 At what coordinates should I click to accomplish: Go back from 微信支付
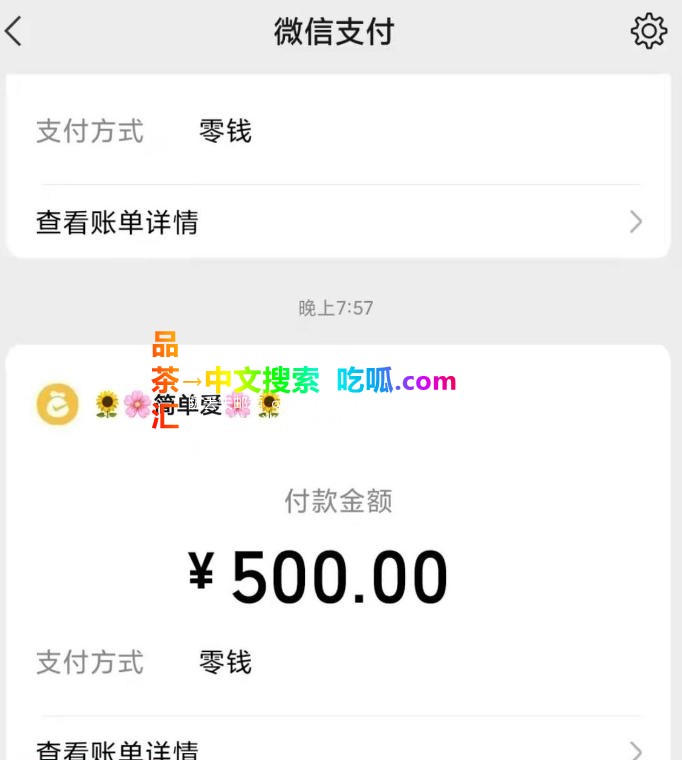[14, 32]
